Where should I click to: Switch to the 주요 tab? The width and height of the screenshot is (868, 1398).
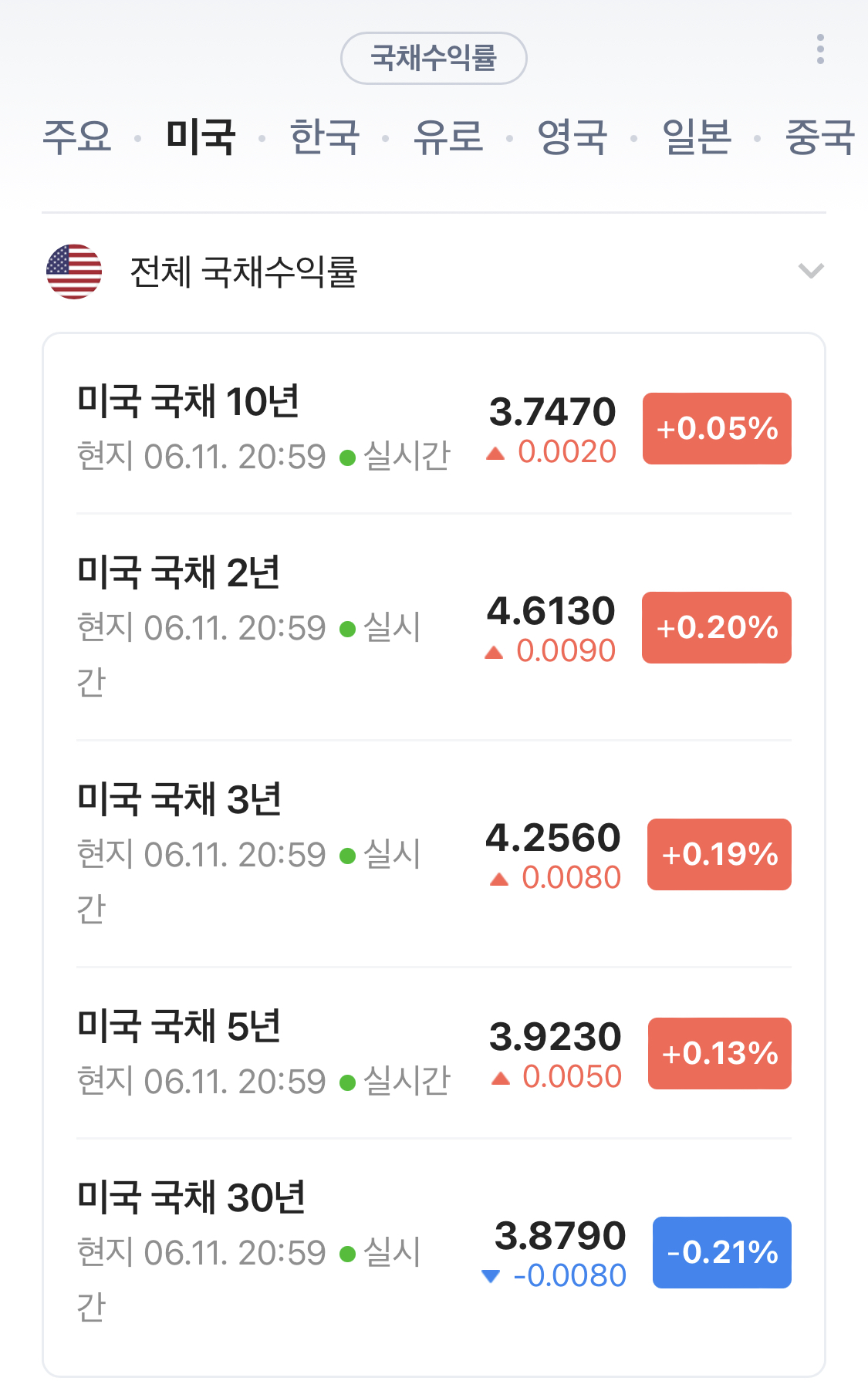coord(77,137)
